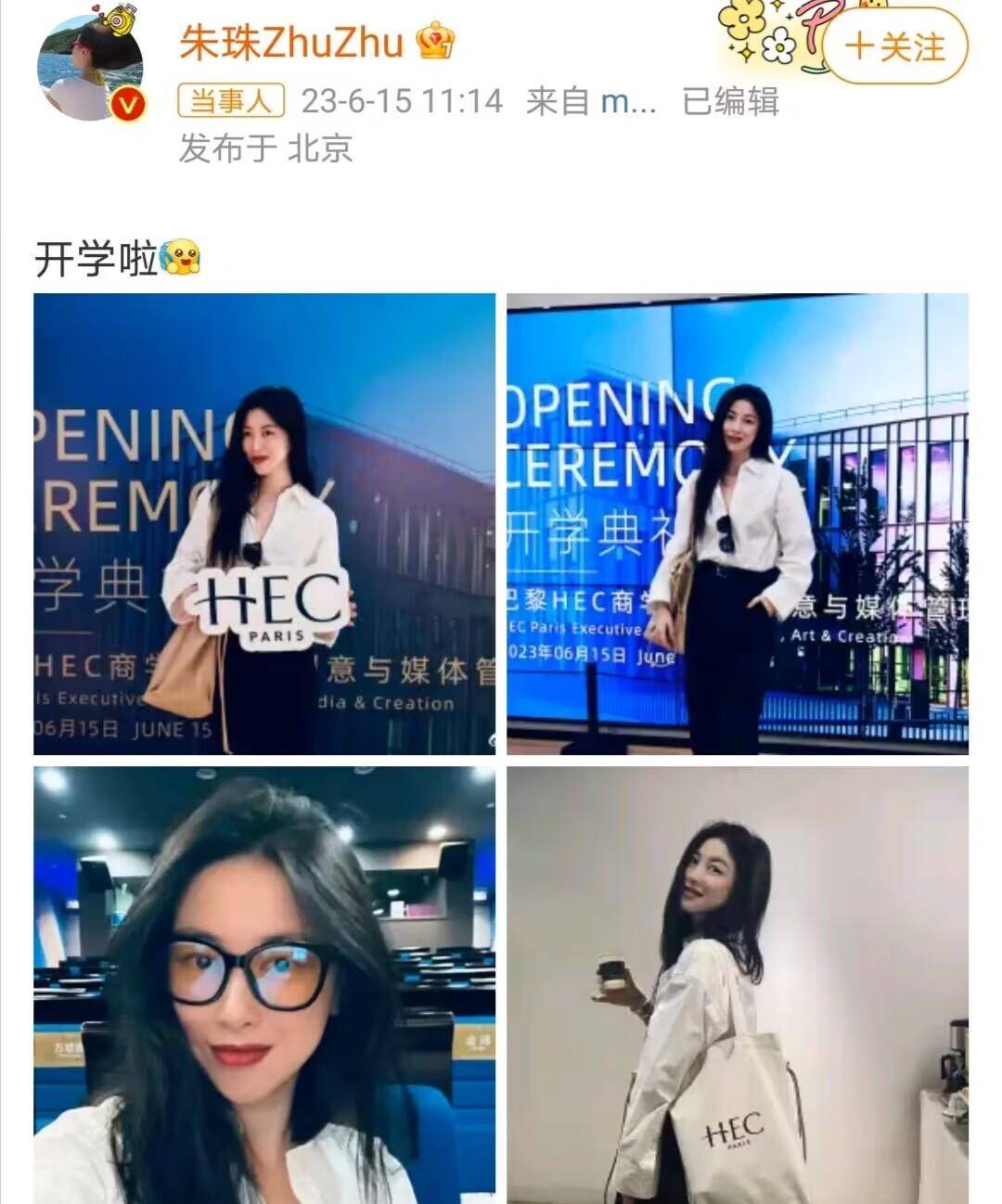The height and width of the screenshot is (1204, 1002).
Task: Open the 朱珠ZhuZhu username link
Action: (x=290, y=43)
